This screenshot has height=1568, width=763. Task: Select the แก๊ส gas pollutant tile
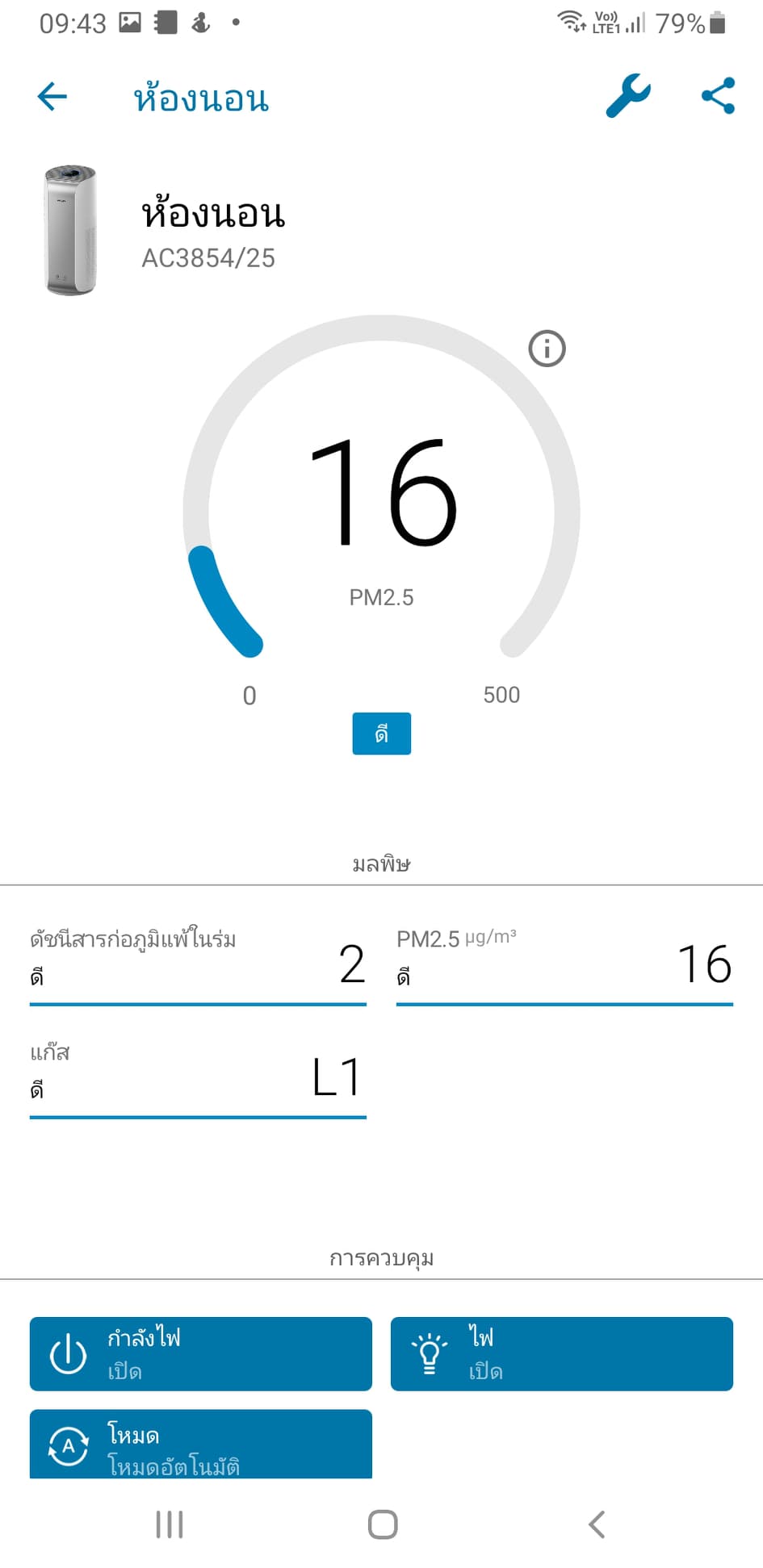click(x=198, y=1076)
